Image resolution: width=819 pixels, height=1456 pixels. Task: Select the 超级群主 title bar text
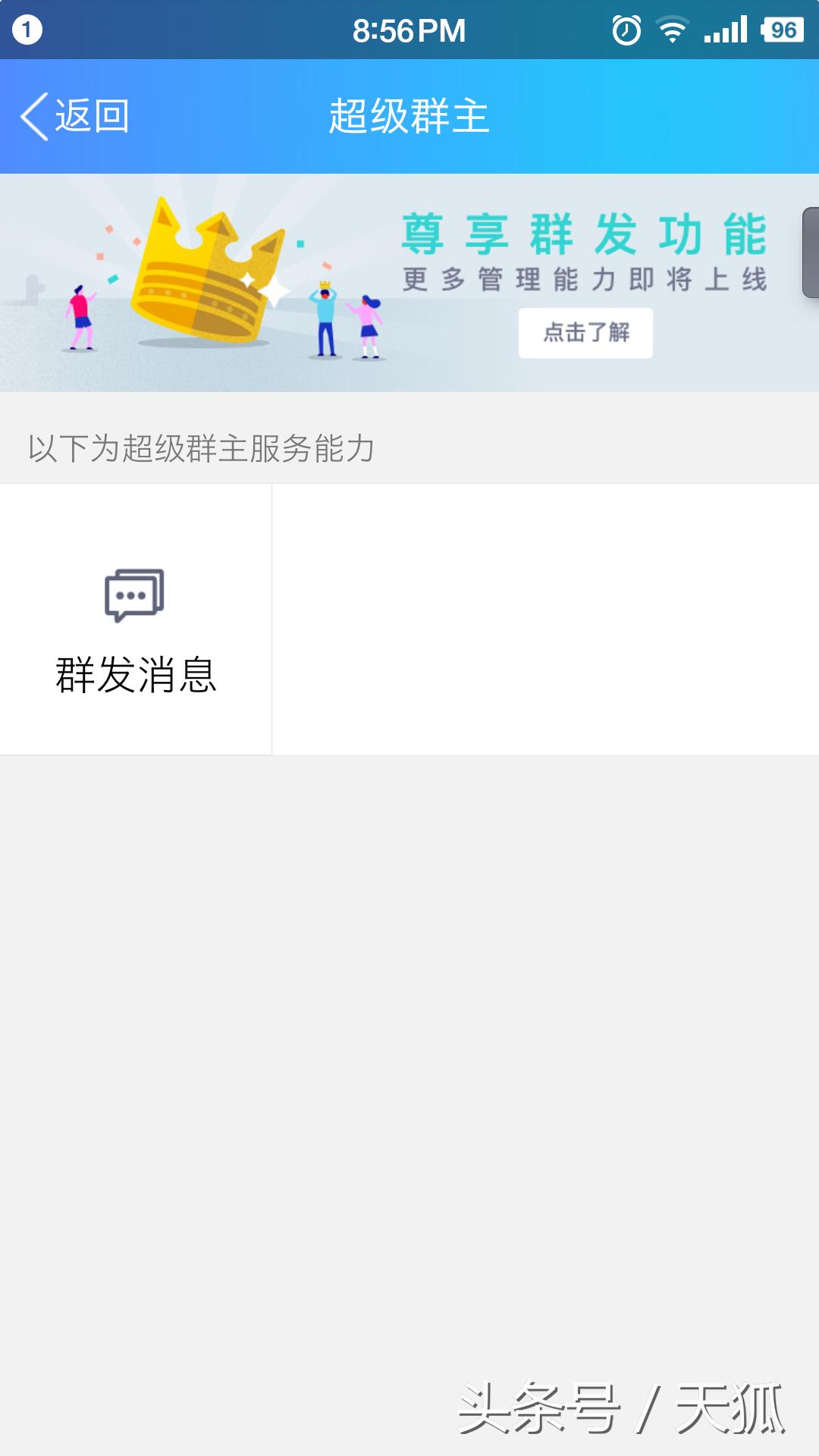(x=409, y=116)
